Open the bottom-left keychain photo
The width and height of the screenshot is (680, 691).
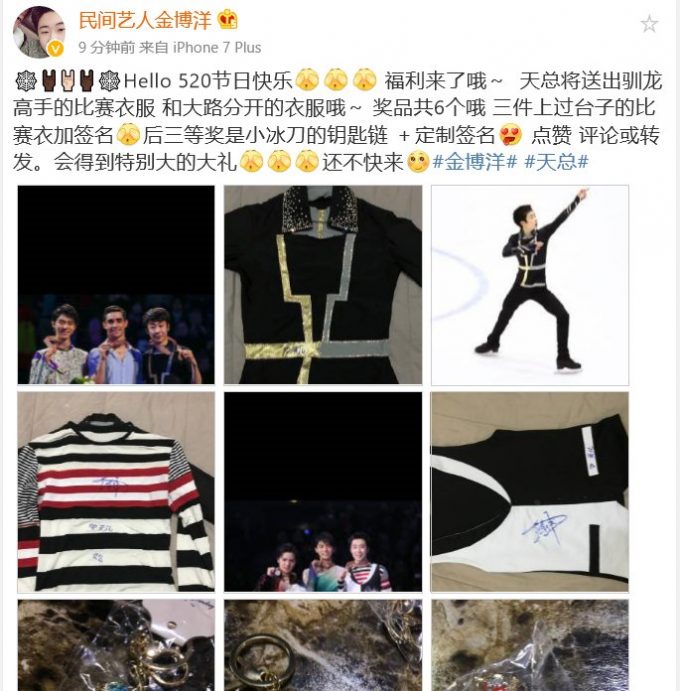[x=116, y=645]
